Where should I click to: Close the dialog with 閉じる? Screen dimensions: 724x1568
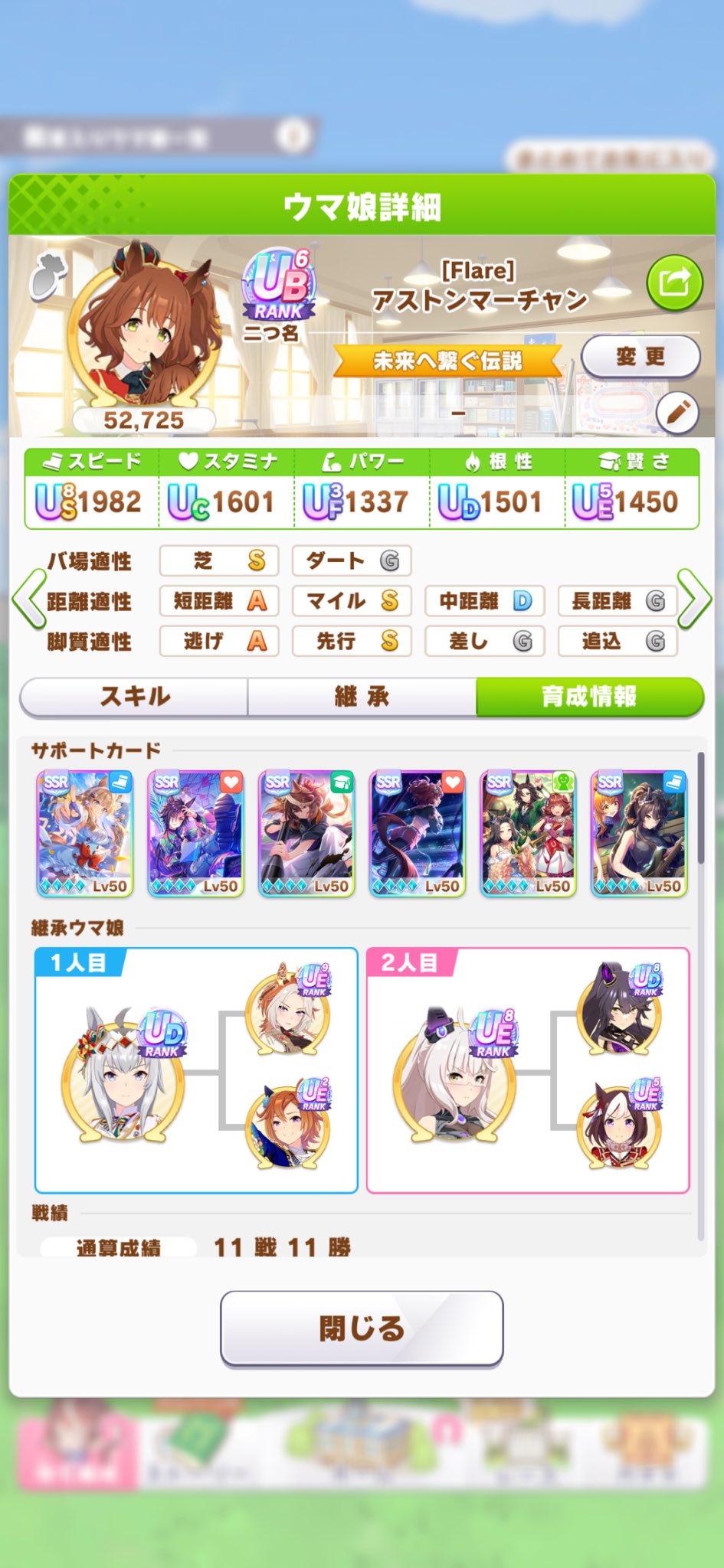click(x=362, y=1328)
